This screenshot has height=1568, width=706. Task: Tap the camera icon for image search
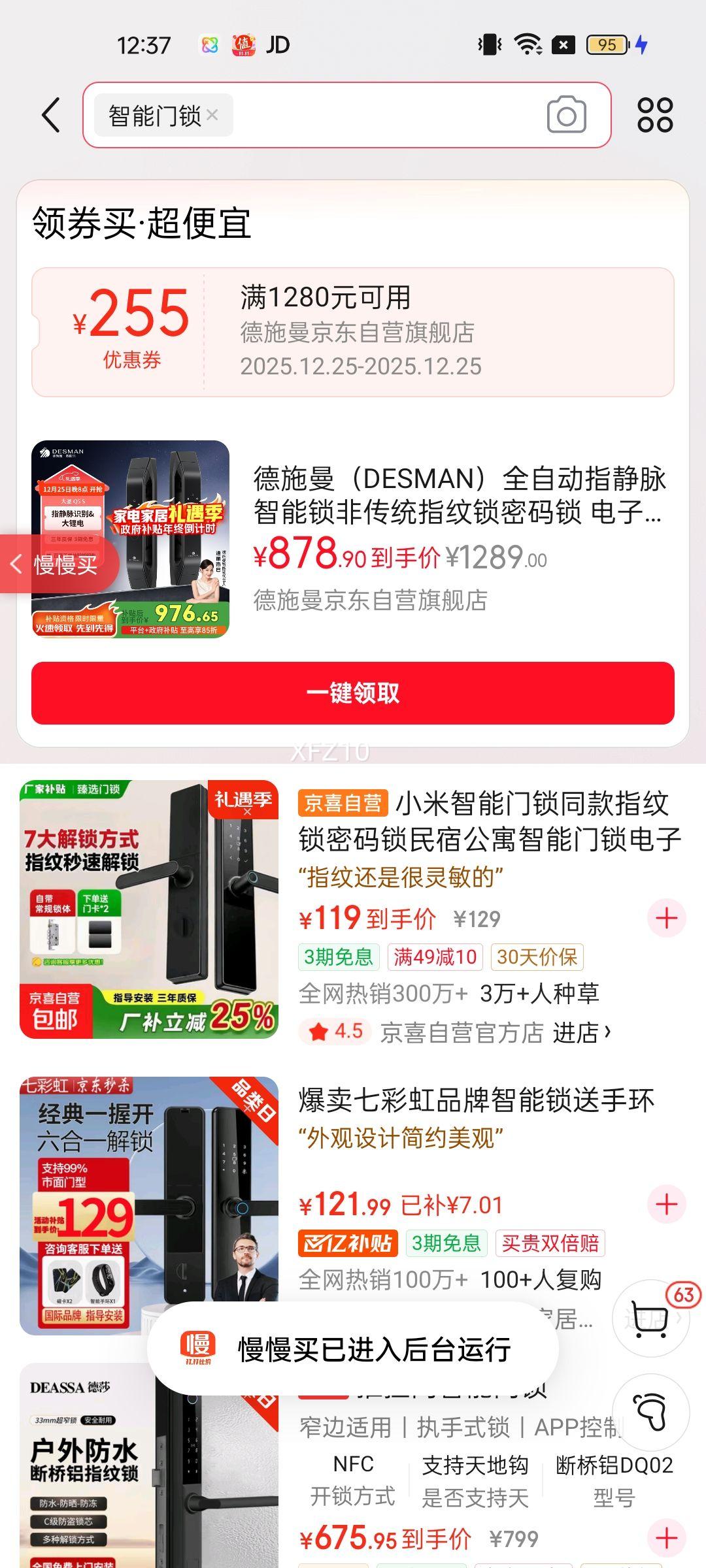[565, 115]
